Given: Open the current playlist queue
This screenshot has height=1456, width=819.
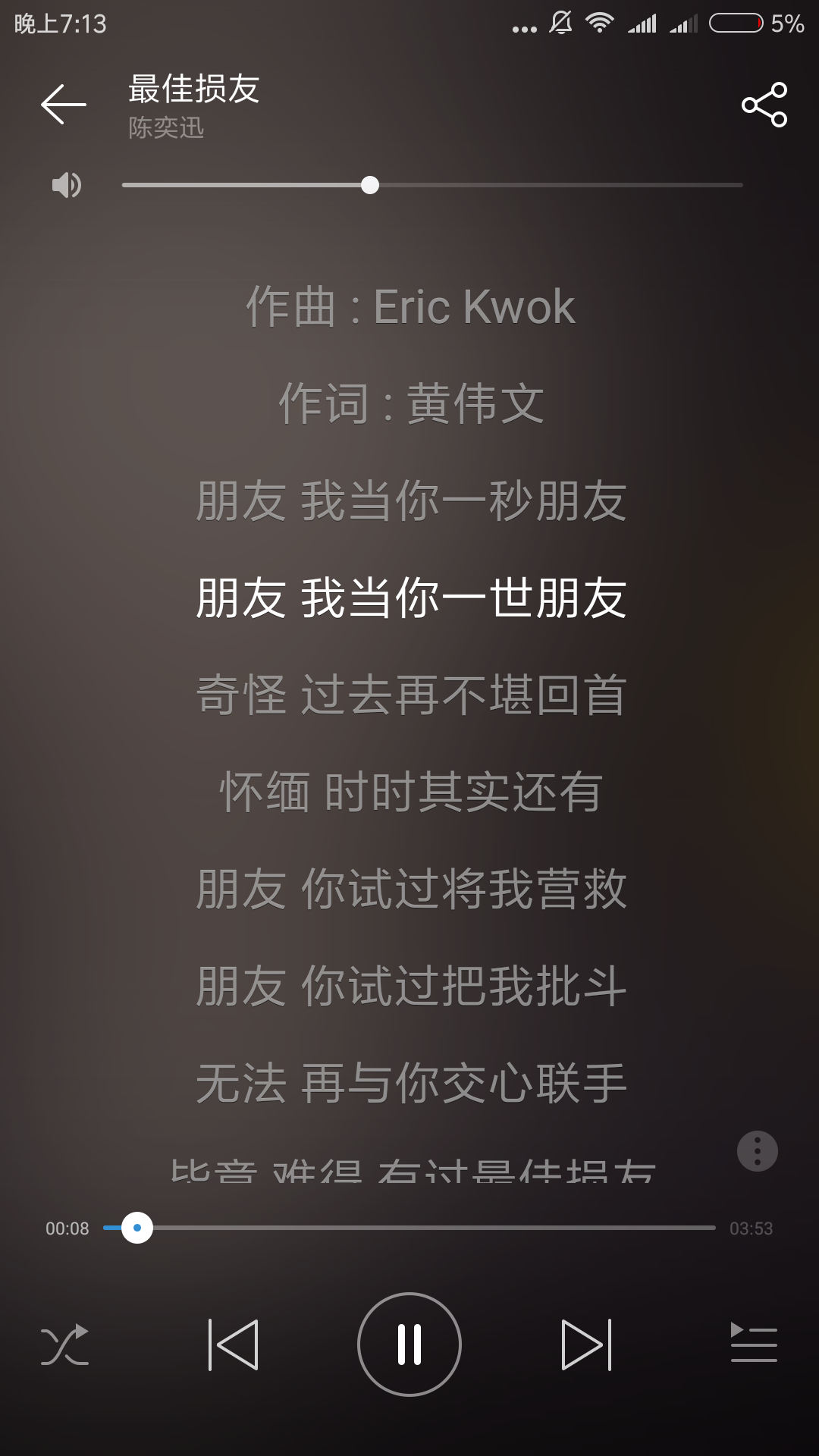Looking at the screenshot, I should coord(753,1345).
